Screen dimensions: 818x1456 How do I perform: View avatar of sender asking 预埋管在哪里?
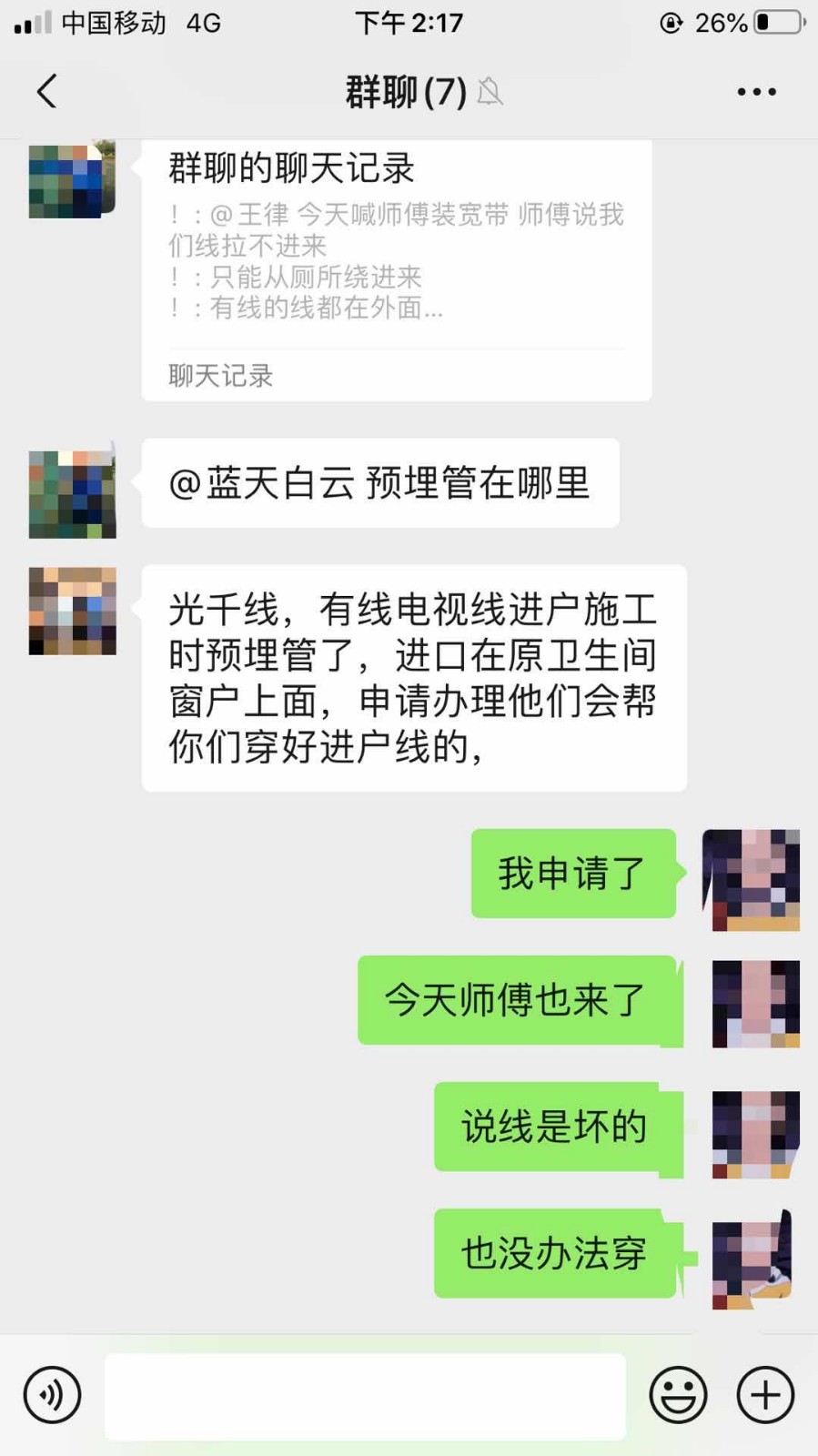[73, 494]
